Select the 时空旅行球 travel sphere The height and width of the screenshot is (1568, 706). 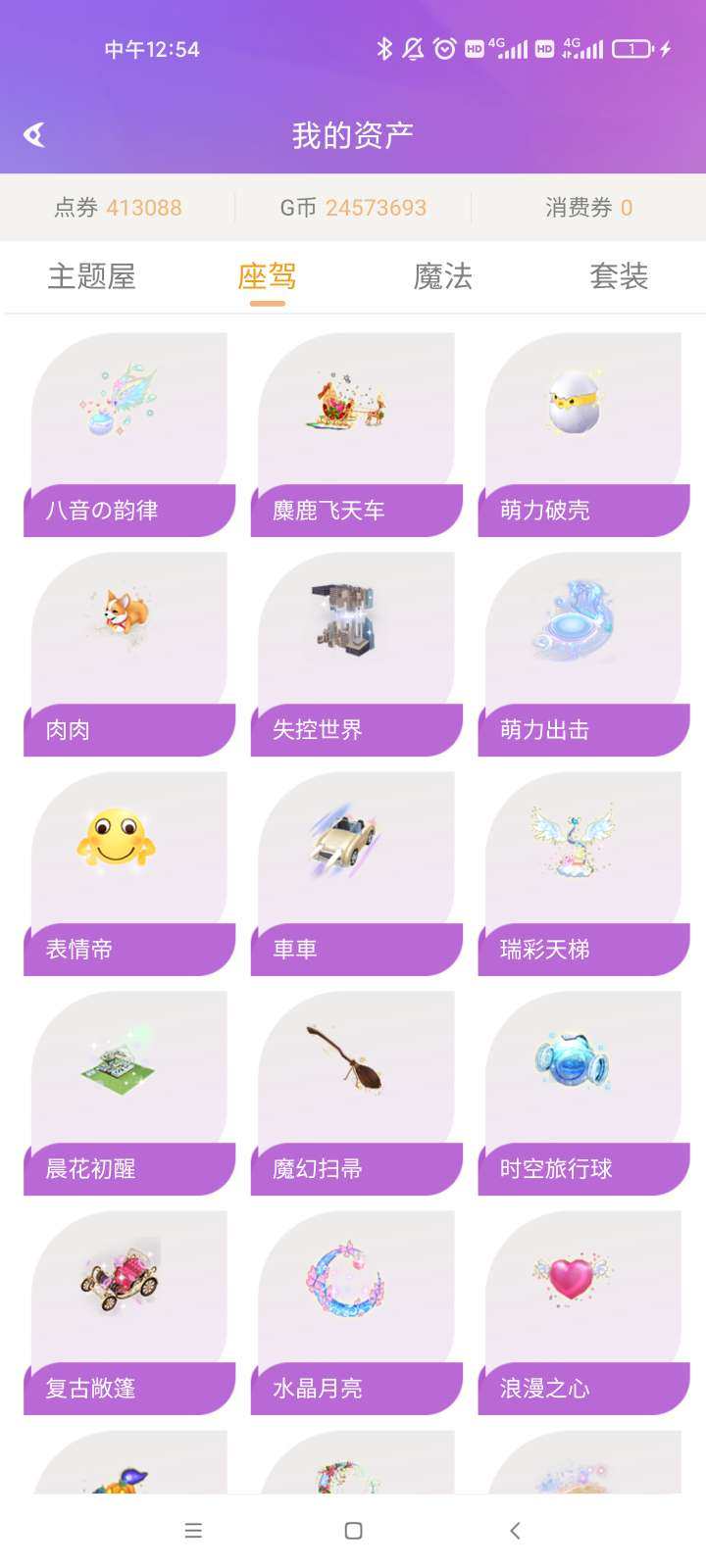(582, 1070)
